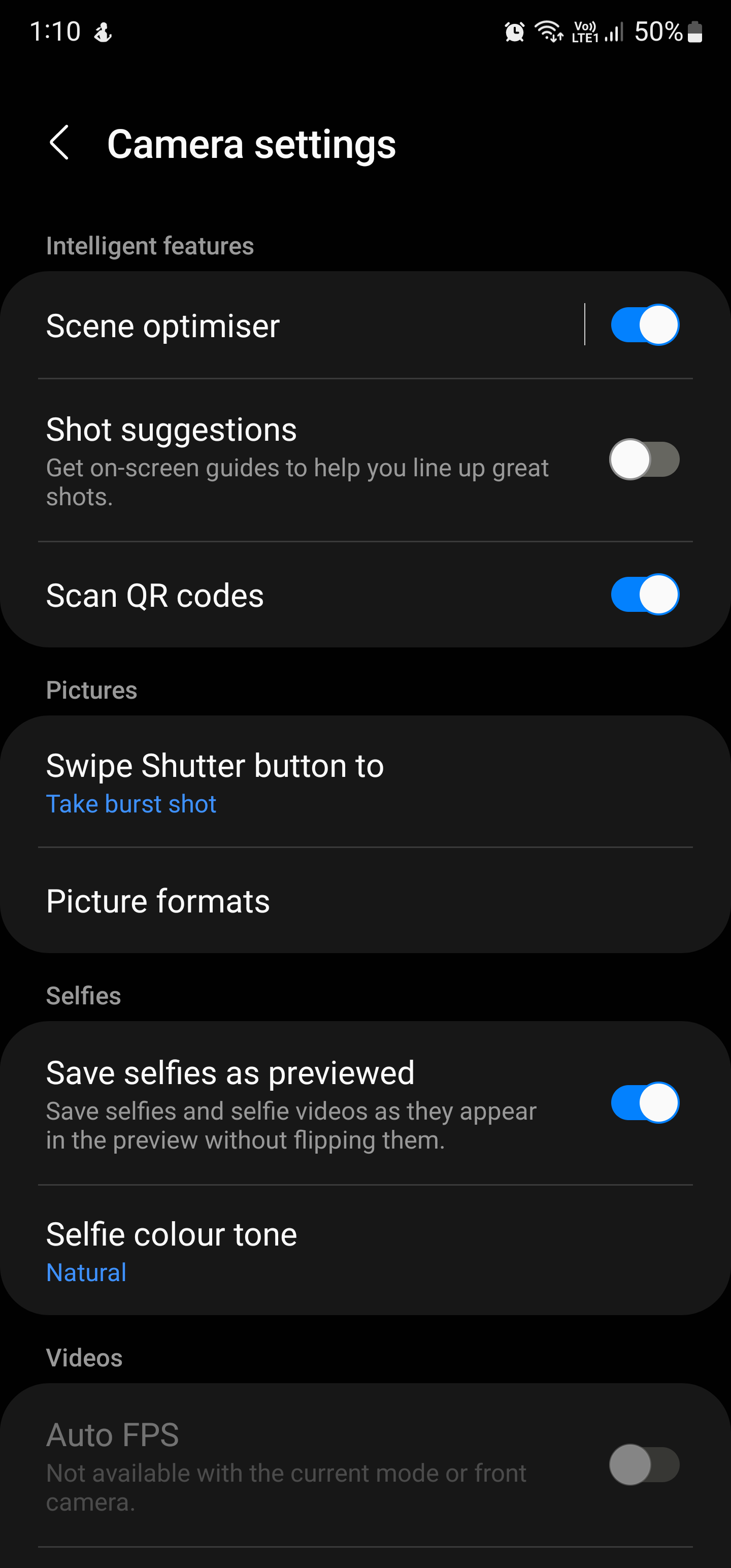Image resolution: width=731 pixels, height=1568 pixels.
Task: Disable the Scene optimiser toggle
Action: click(644, 324)
